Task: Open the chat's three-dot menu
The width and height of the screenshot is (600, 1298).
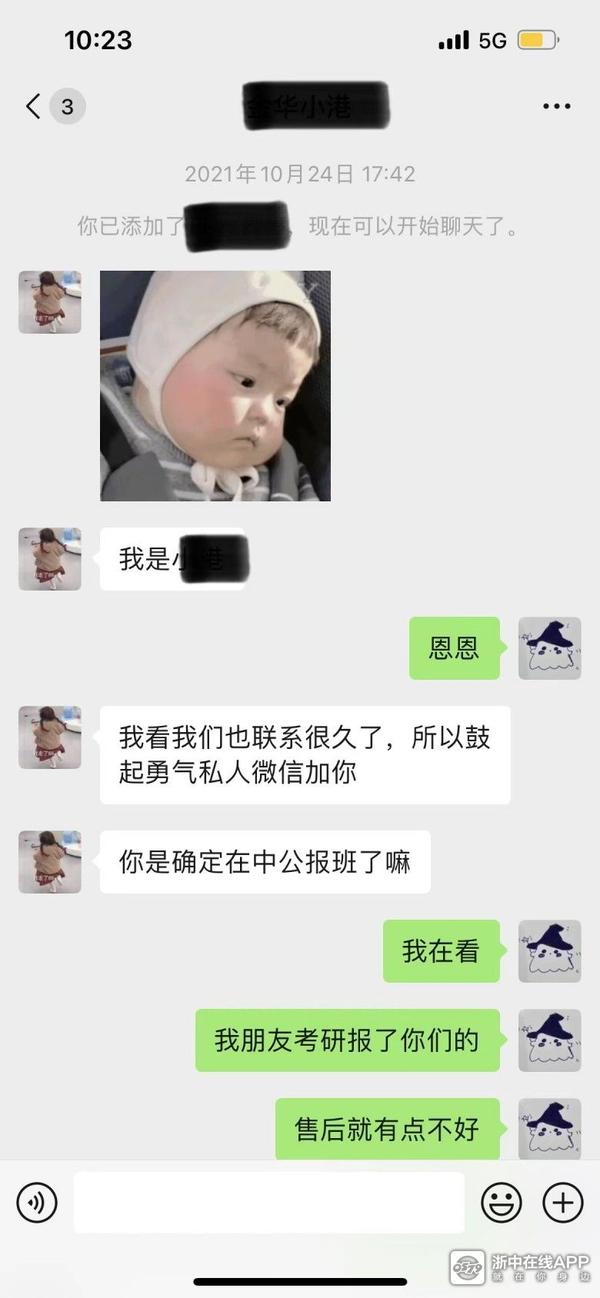Action: click(556, 106)
